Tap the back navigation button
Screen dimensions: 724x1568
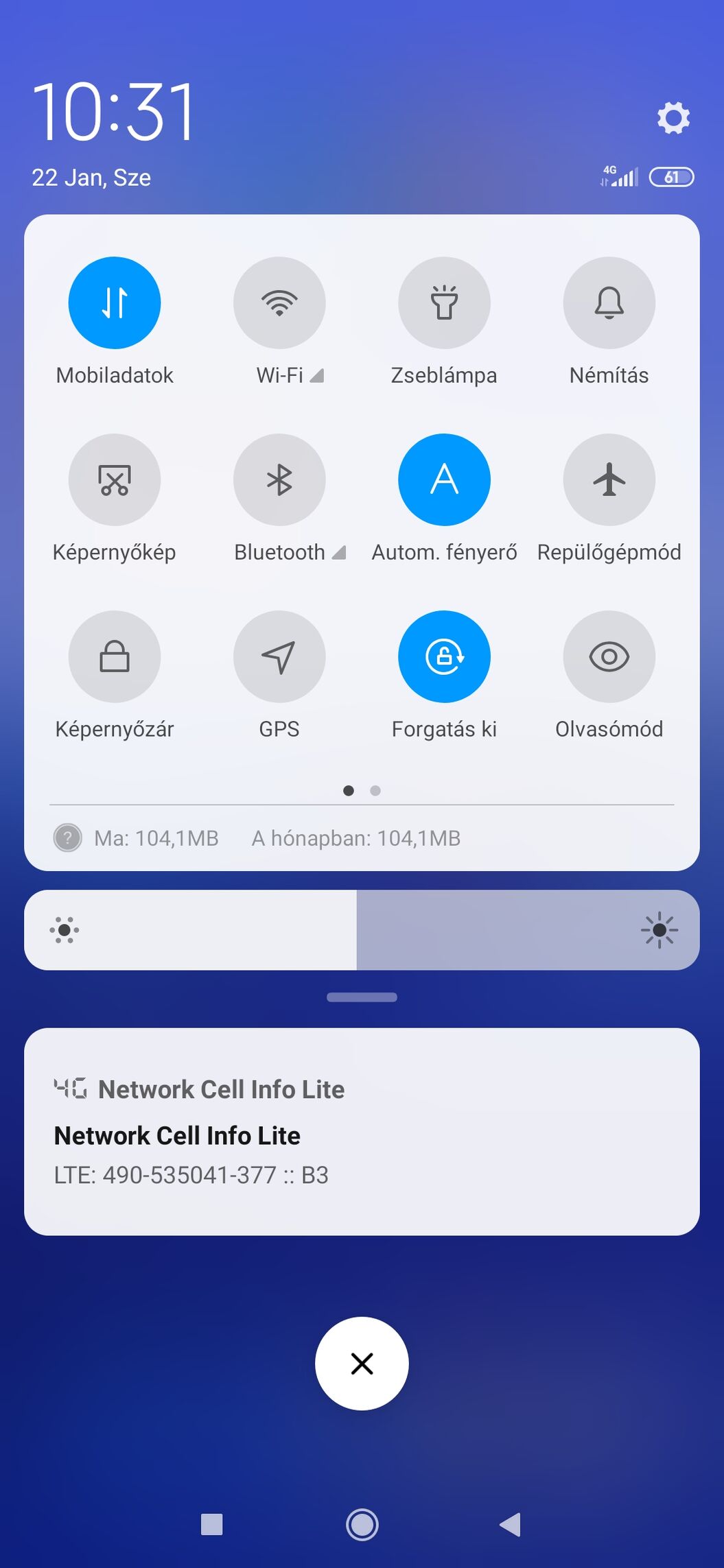[x=511, y=1525]
